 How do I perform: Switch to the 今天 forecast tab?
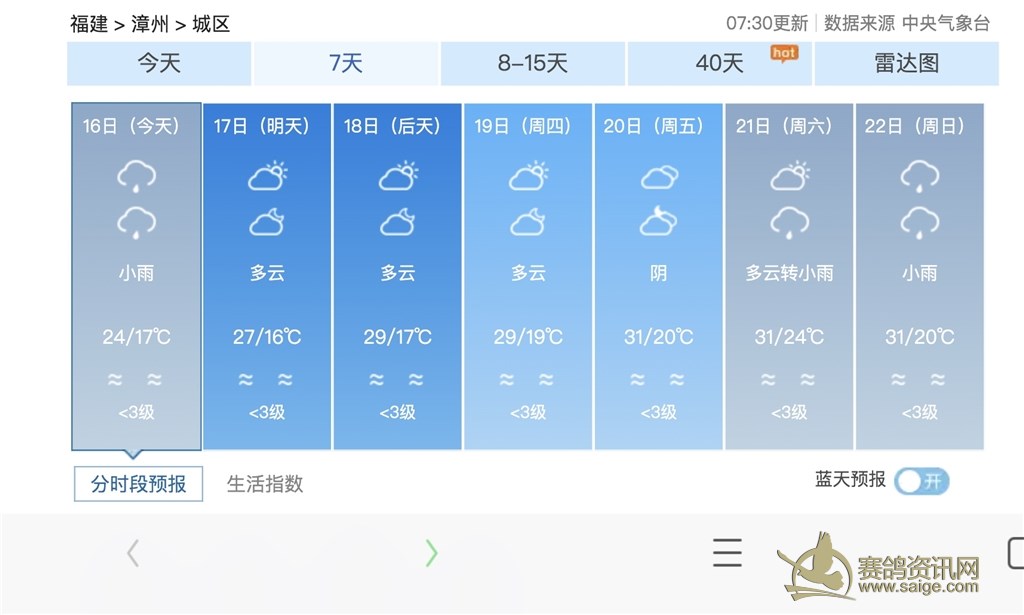click(158, 63)
